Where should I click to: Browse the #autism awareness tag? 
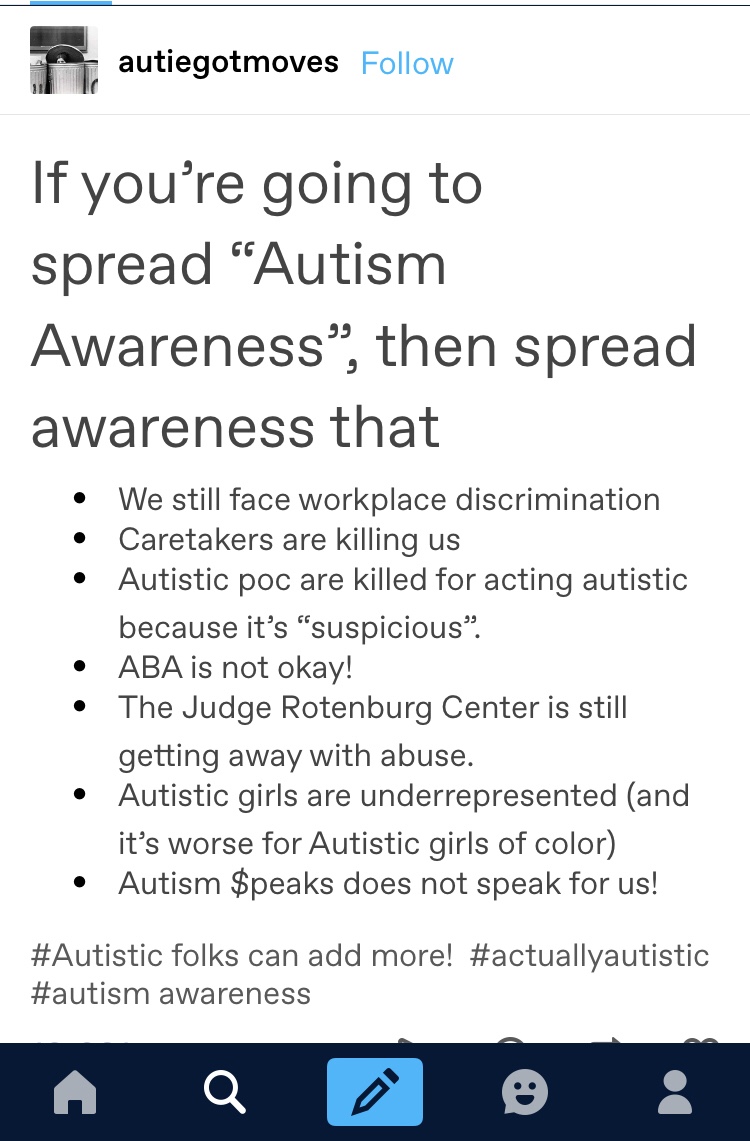171,993
